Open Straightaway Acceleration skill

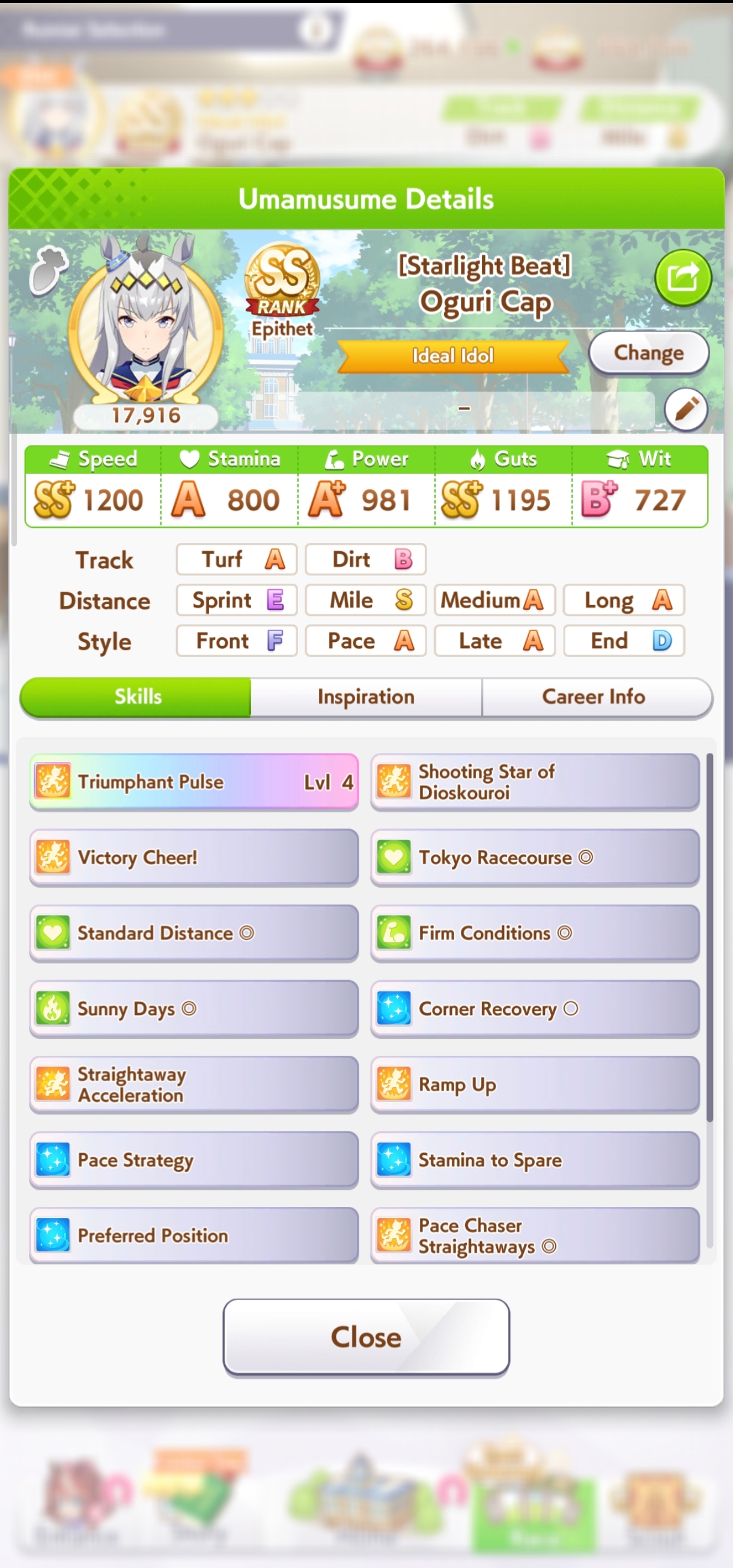193,1084
